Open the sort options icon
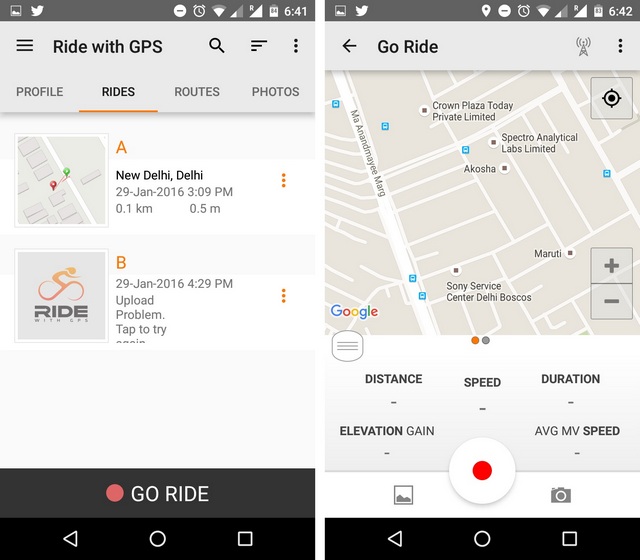Image resolution: width=640 pixels, height=560 pixels. [259, 46]
